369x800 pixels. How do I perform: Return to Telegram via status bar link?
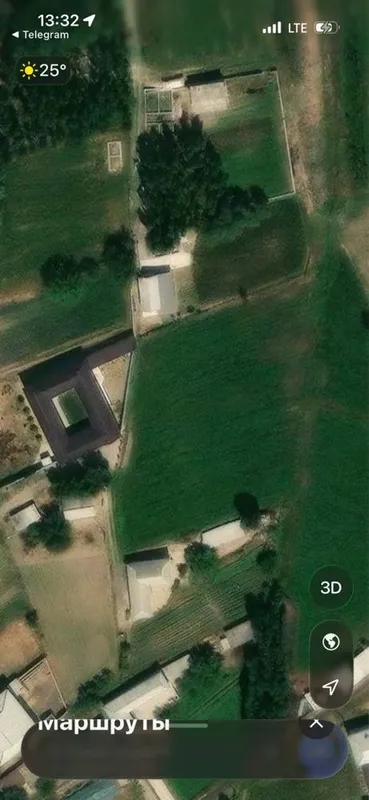pyautogui.click(x=40, y=35)
